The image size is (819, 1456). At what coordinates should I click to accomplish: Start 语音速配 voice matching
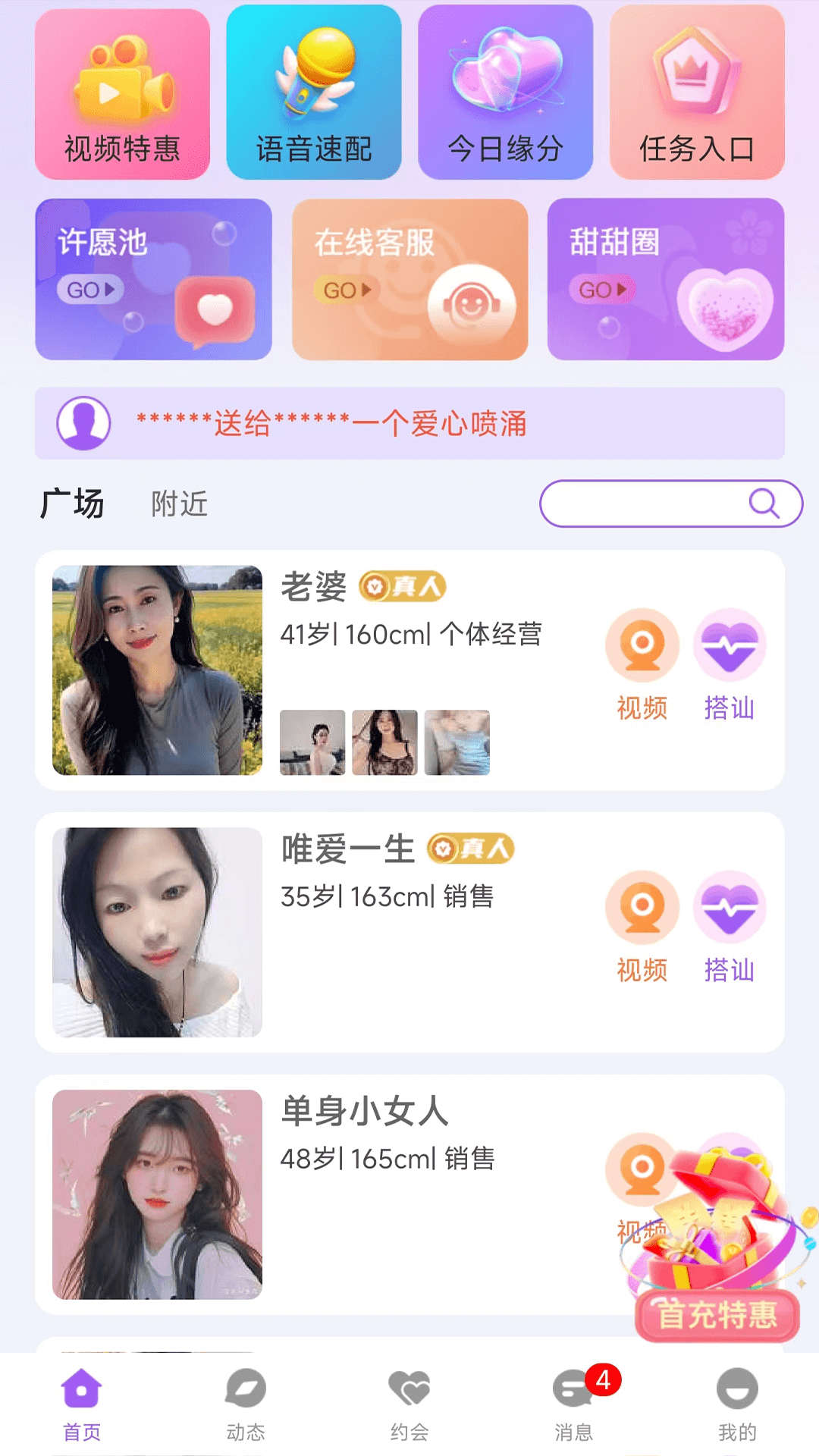[313, 94]
